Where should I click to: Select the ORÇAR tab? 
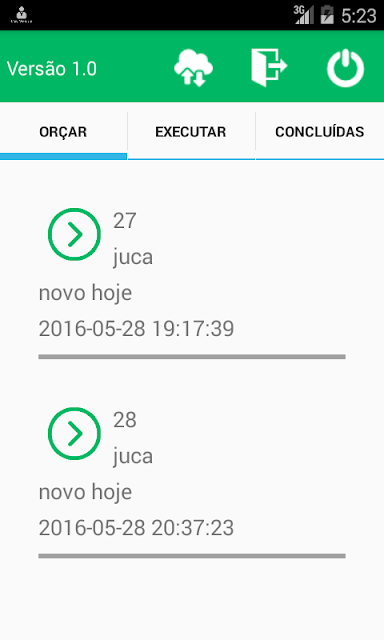coord(63,132)
